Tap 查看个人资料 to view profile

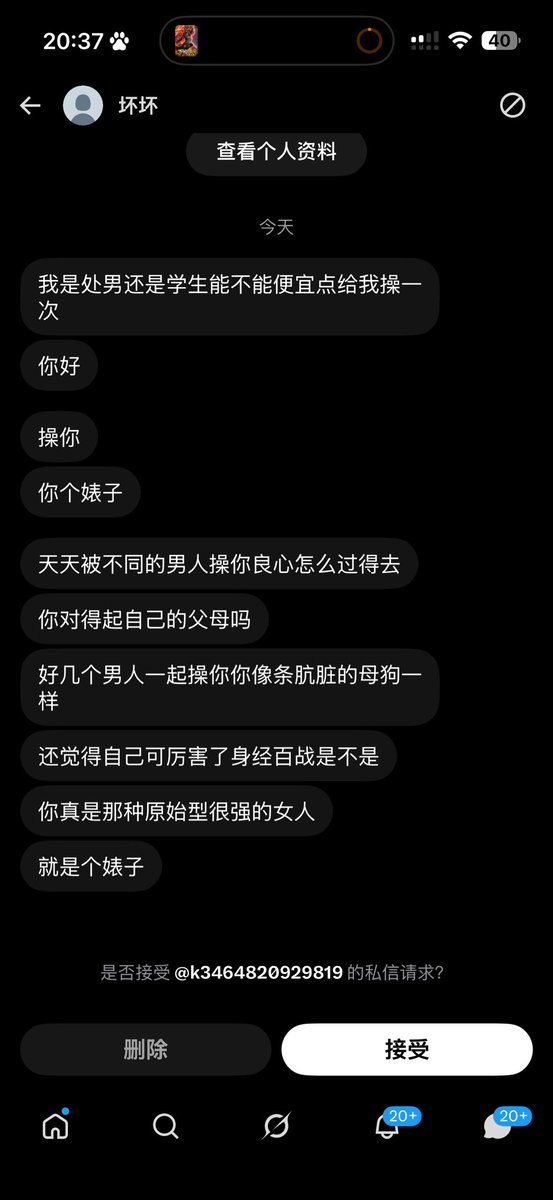[277, 153]
